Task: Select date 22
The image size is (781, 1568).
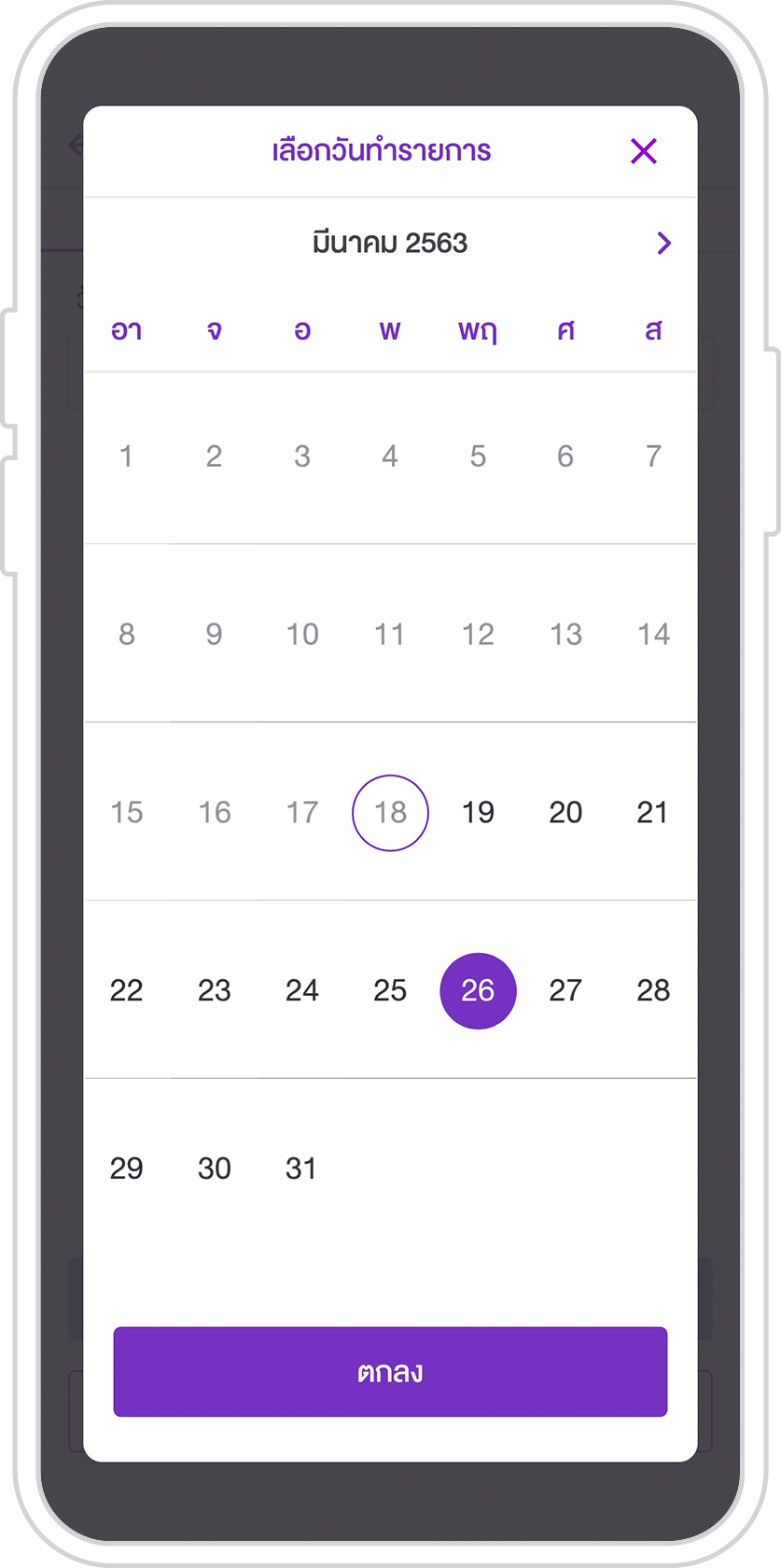Action: [126, 990]
